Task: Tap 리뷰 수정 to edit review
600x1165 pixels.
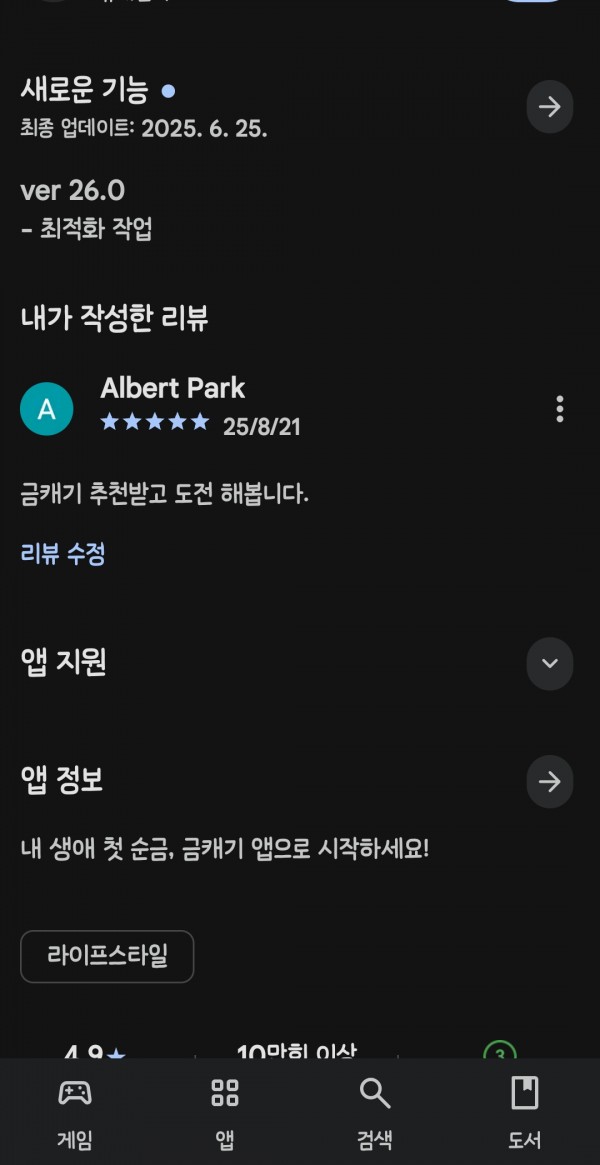Action: click(63, 554)
